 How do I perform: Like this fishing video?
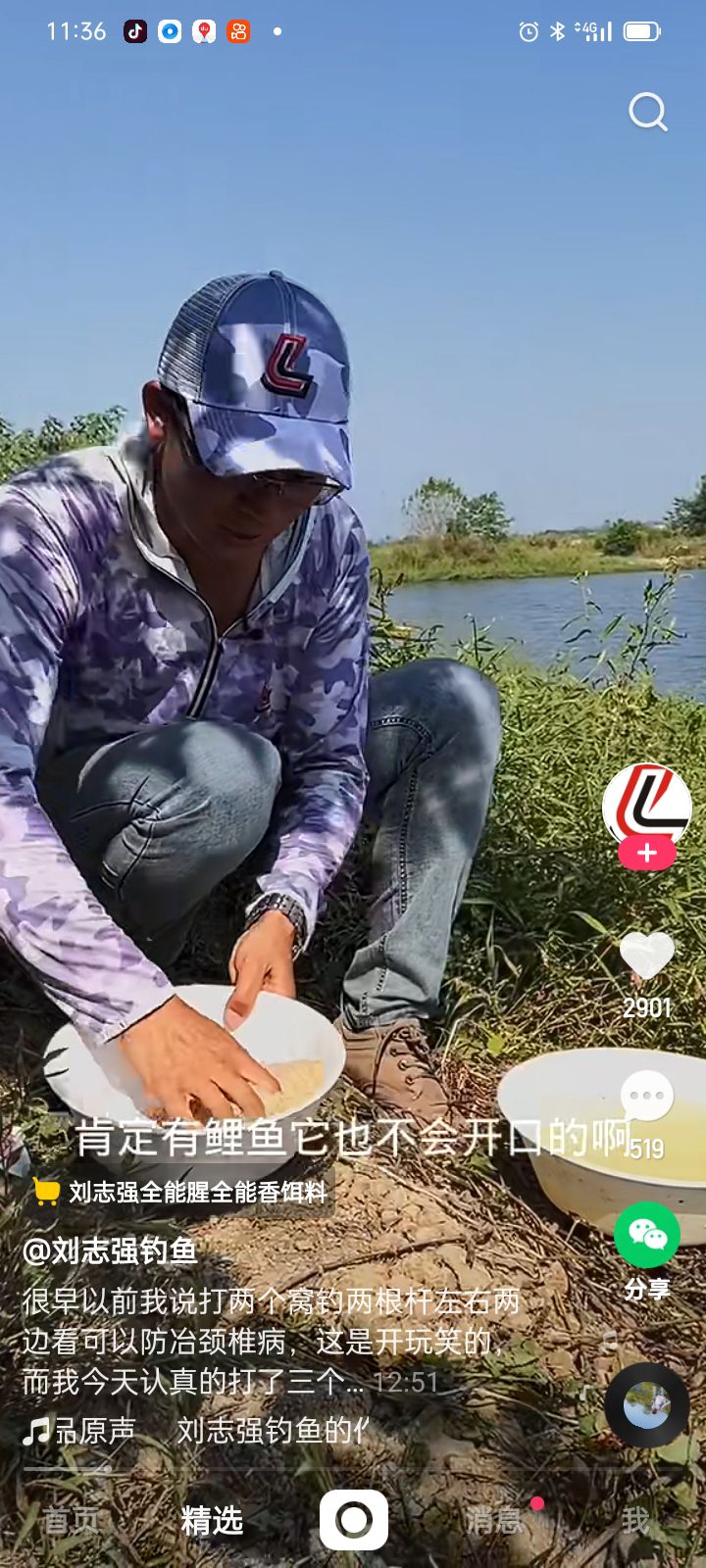[646, 955]
